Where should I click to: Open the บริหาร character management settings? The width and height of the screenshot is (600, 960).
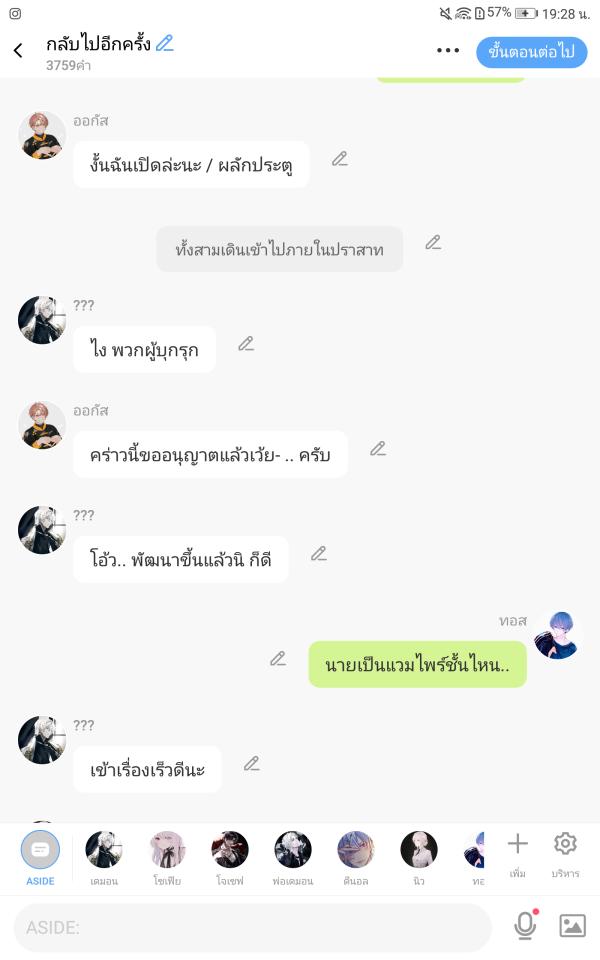[x=565, y=853]
